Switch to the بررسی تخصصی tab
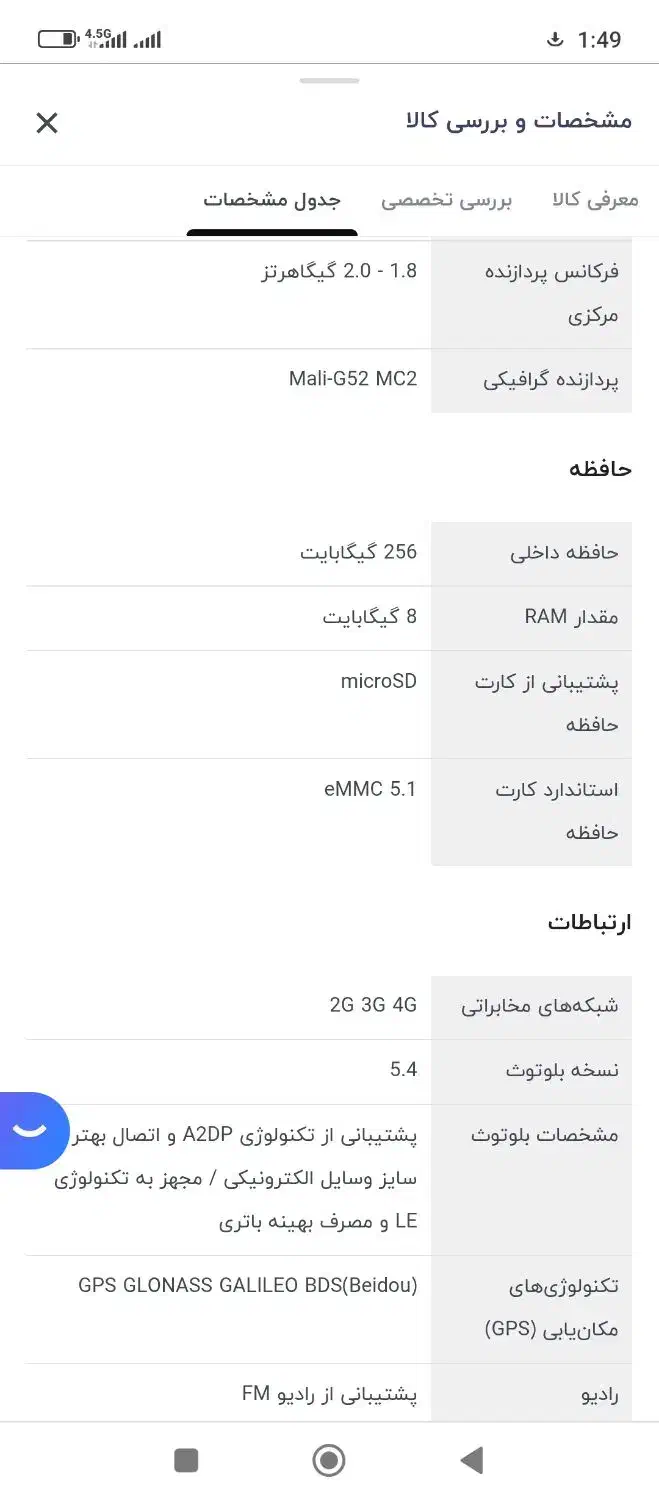The width and height of the screenshot is (659, 1500). [446, 200]
